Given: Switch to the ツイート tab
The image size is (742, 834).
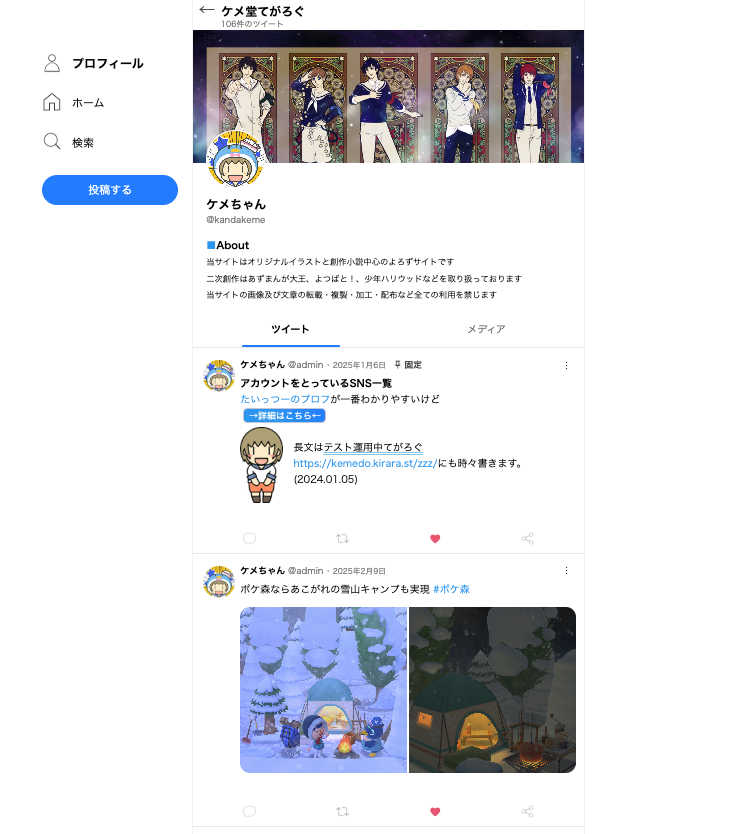Looking at the screenshot, I should pyautogui.click(x=290, y=329).
